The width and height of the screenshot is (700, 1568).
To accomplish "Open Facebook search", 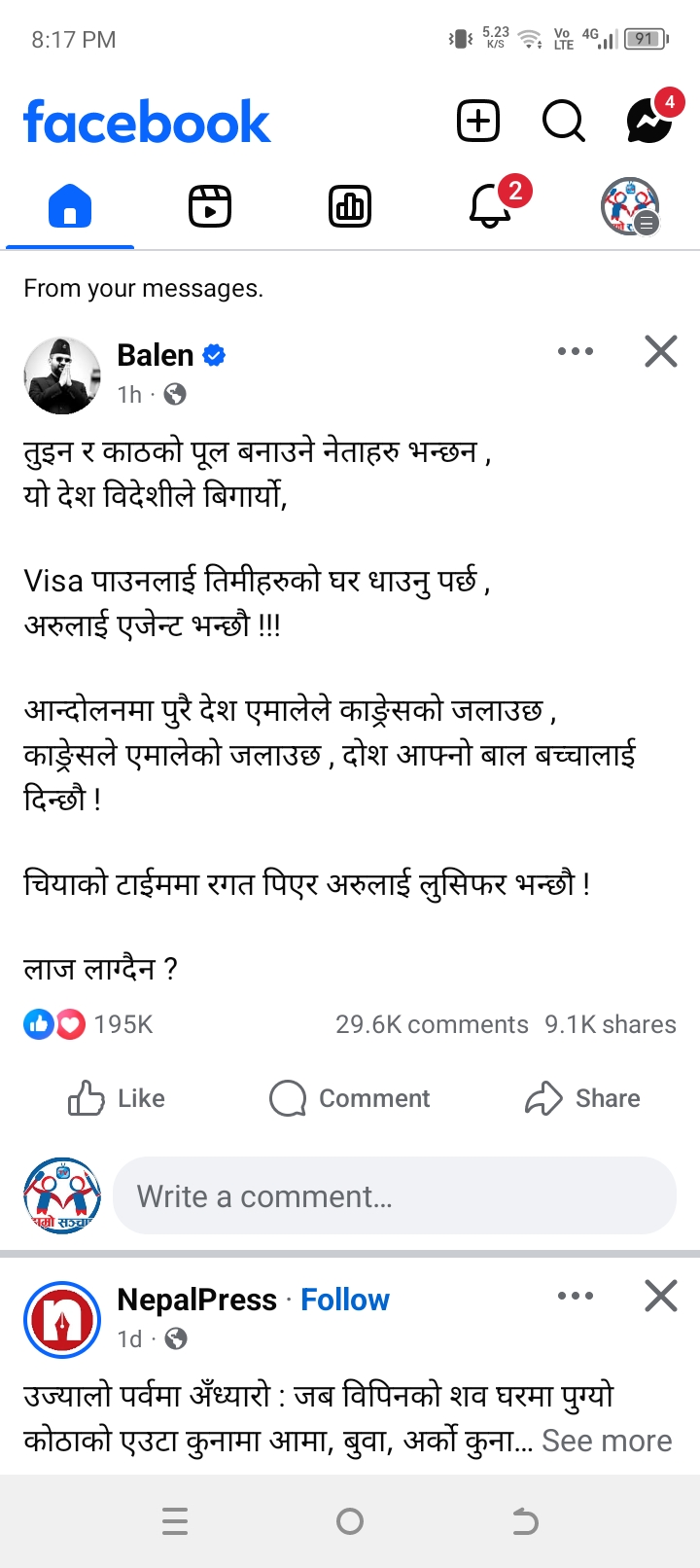I will 563,122.
